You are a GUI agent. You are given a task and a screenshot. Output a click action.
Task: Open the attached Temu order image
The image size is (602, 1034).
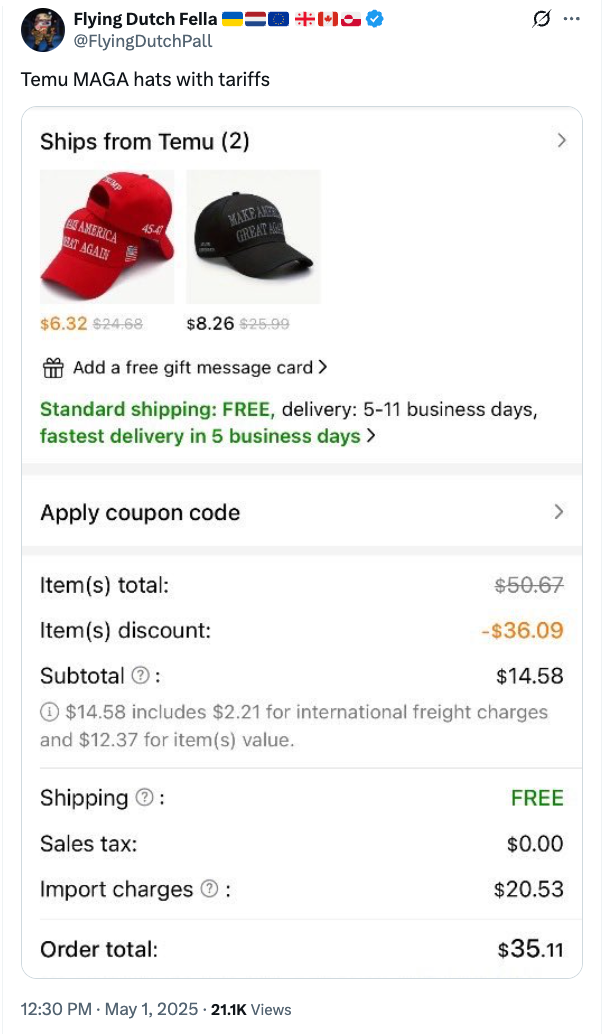(x=301, y=542)
